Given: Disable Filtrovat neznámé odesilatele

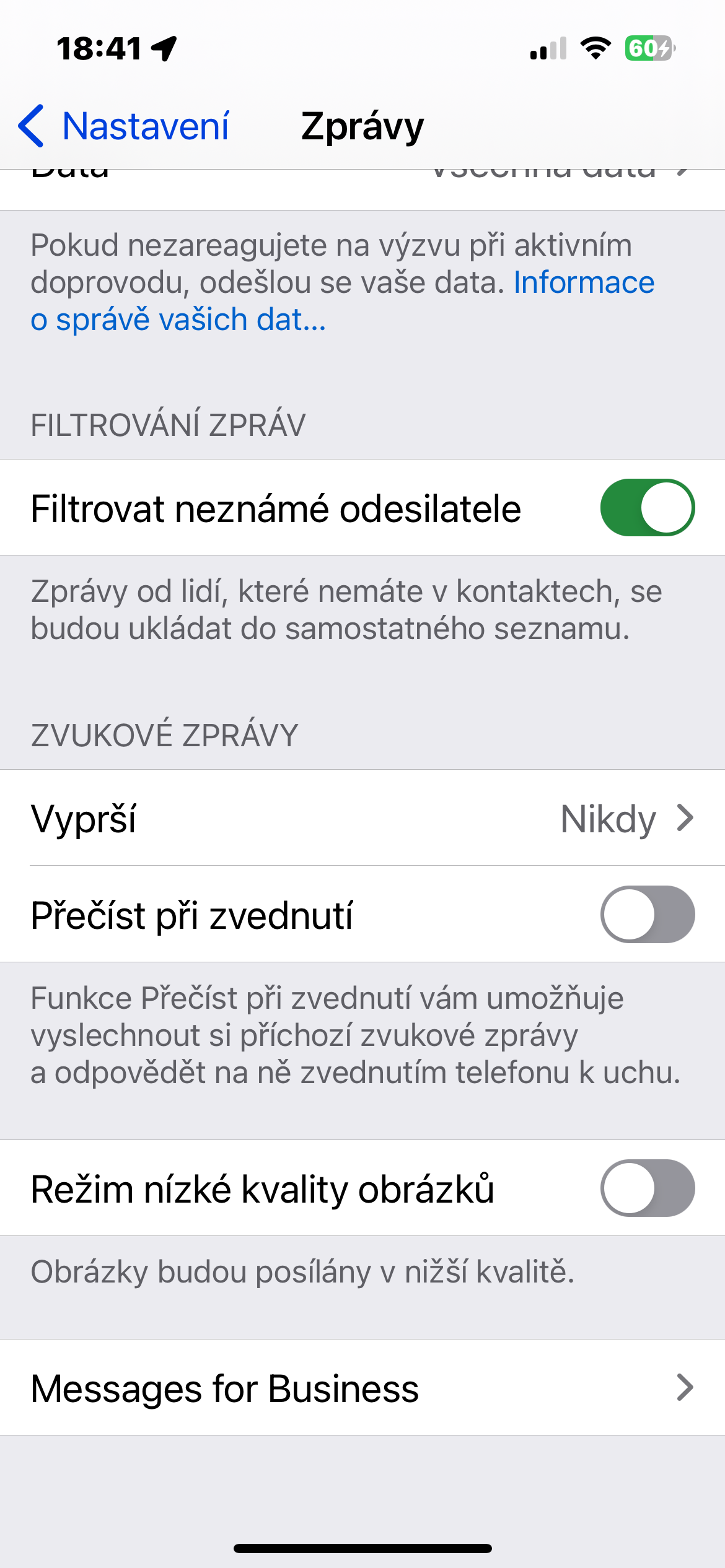Looking at the screenshot, I should [647, 508].
